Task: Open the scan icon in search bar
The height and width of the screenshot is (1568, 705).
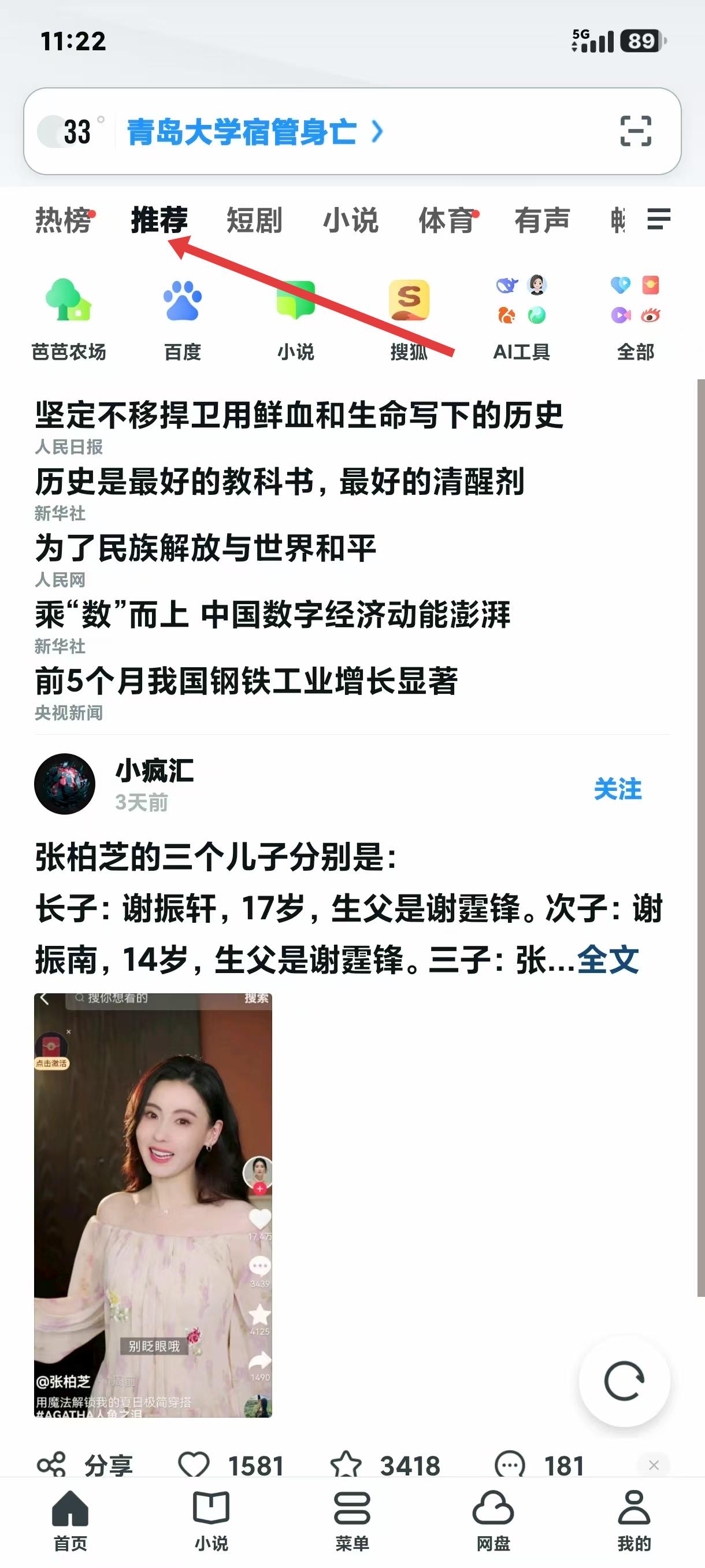Action: (636, 131)
